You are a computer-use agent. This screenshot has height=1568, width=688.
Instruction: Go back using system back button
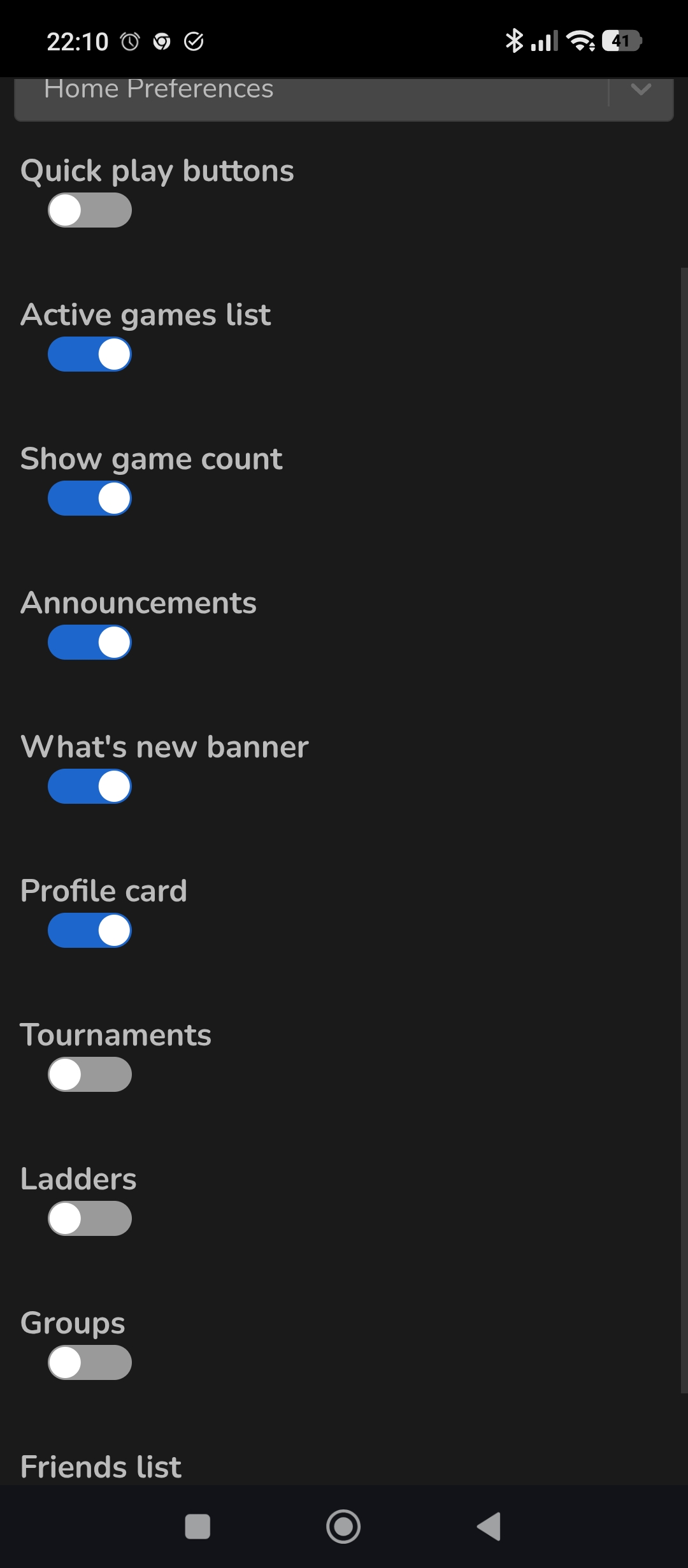tap(489, 1526)
